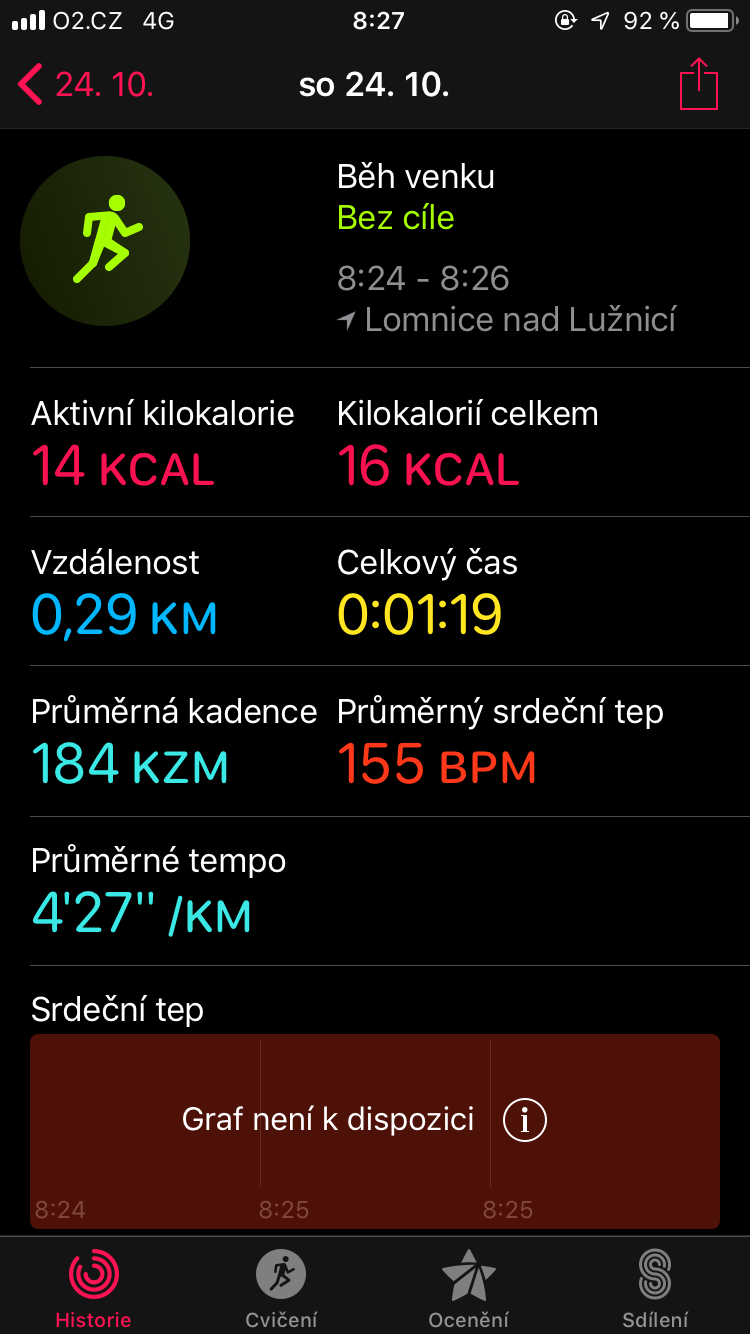The height and width of the screenshot is (1334, 750).
Task: Go back to the 24. 10. day view
Action: pyautogui.click(x=86, y=85)
